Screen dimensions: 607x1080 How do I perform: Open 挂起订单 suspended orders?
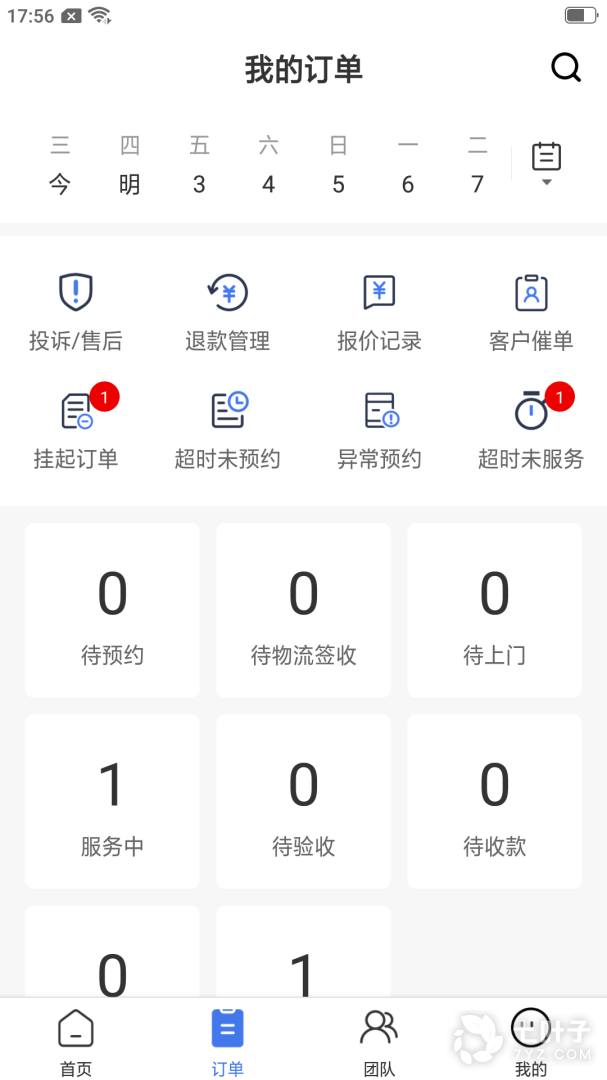76,430
